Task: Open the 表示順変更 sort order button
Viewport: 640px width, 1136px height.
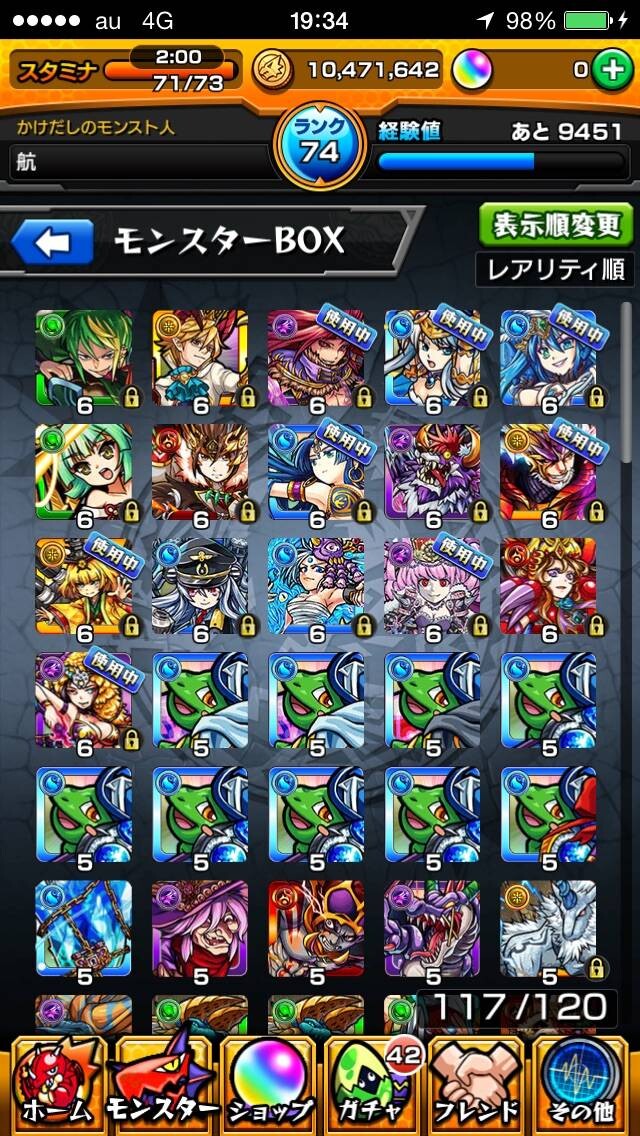Action: (x=556, y=225)
